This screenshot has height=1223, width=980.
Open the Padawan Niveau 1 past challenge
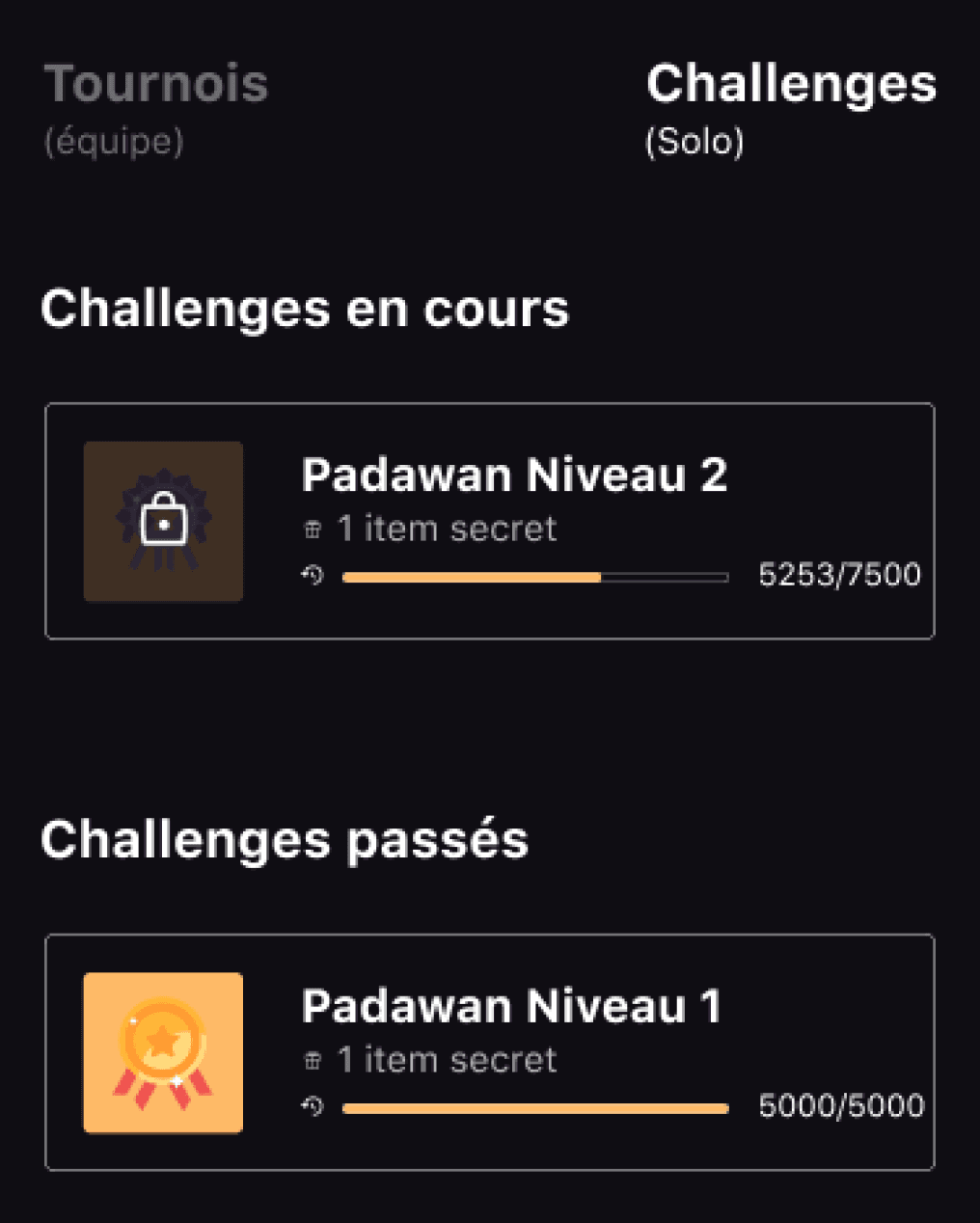click(490, 1052)
